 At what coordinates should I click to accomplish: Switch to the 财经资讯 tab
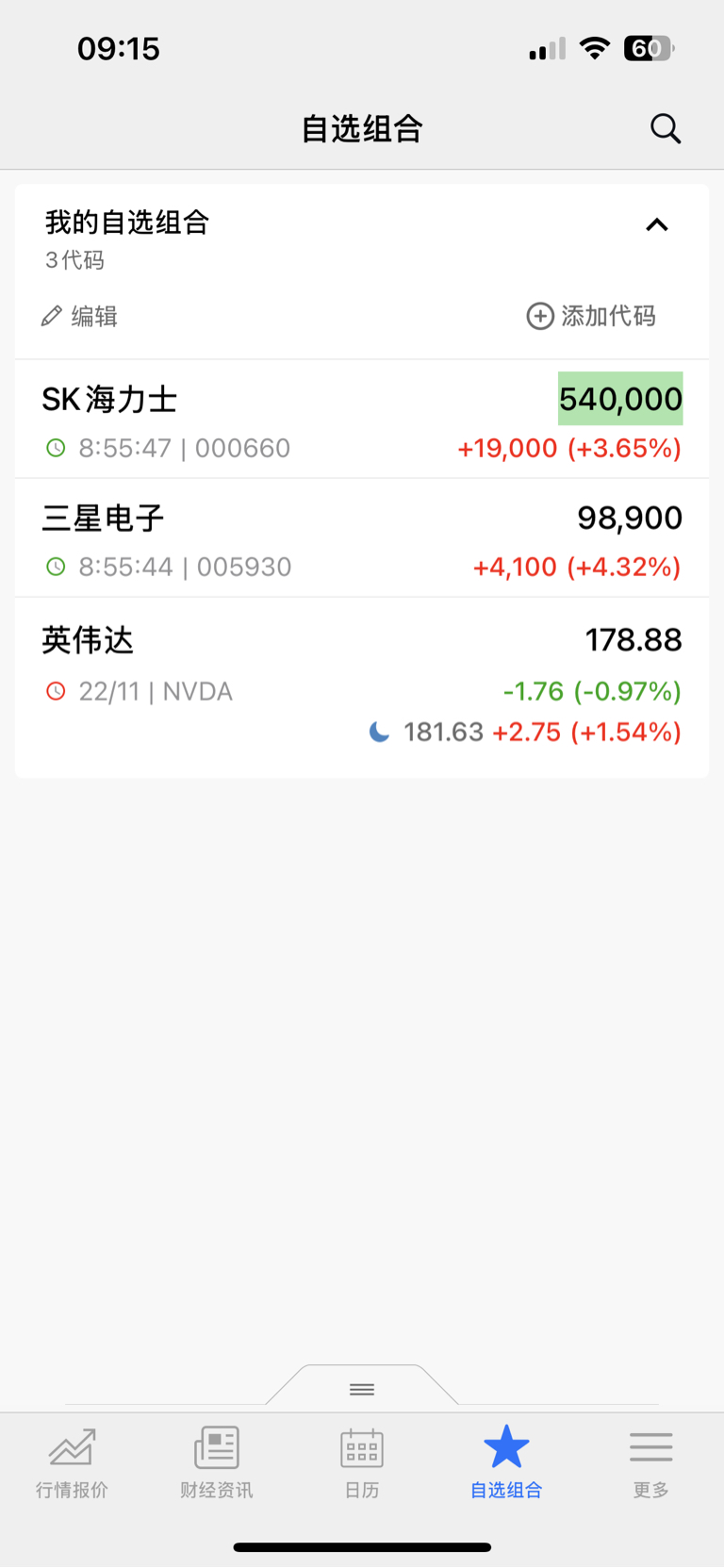pos(217,1462)
